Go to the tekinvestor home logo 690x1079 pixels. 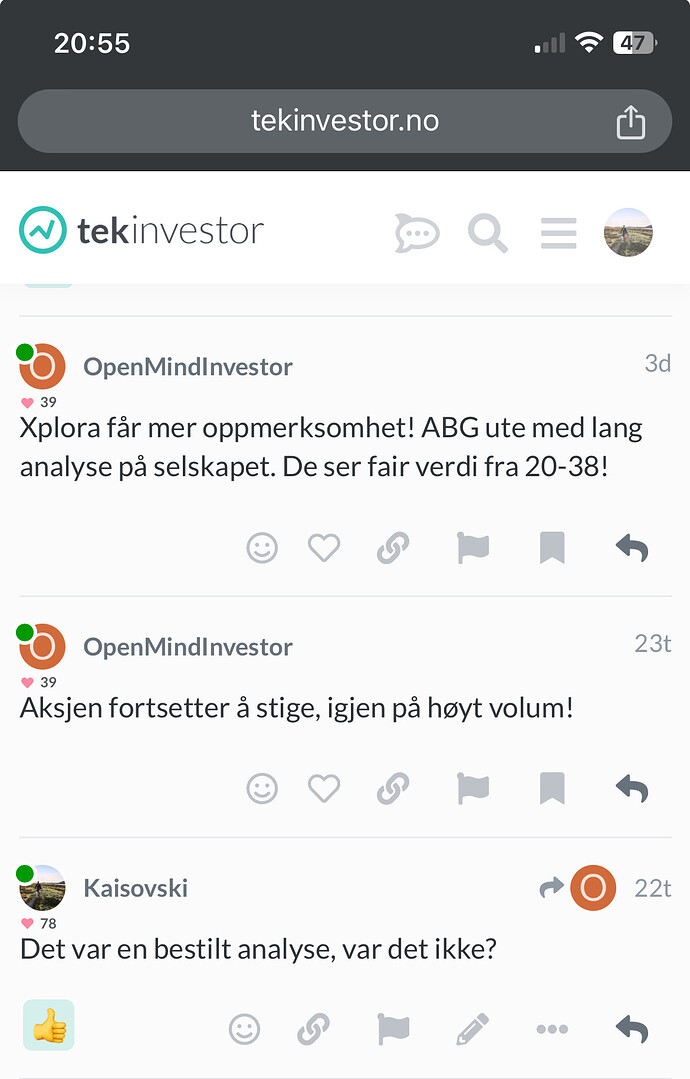coord(141,231)
